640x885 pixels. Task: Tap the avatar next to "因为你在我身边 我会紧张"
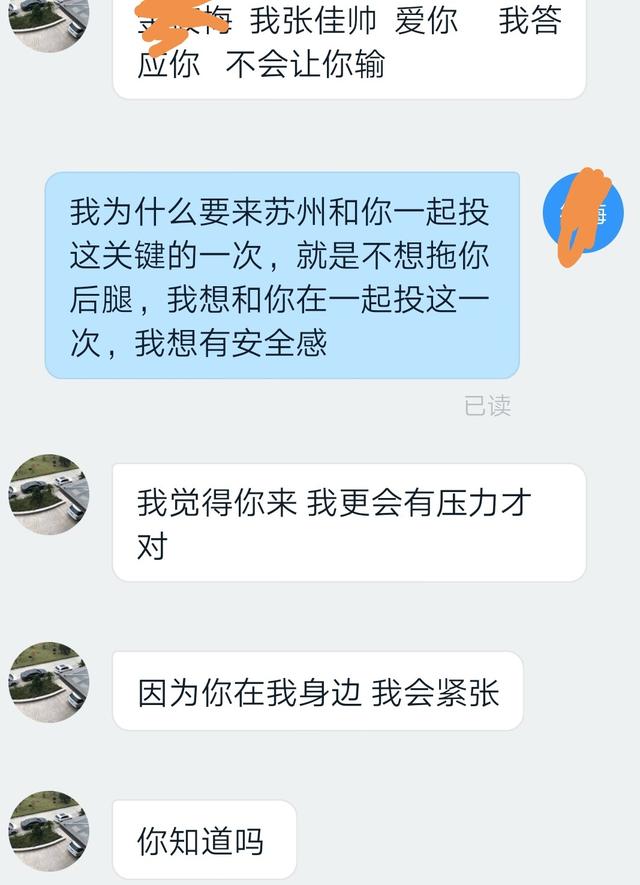point(49,682)
